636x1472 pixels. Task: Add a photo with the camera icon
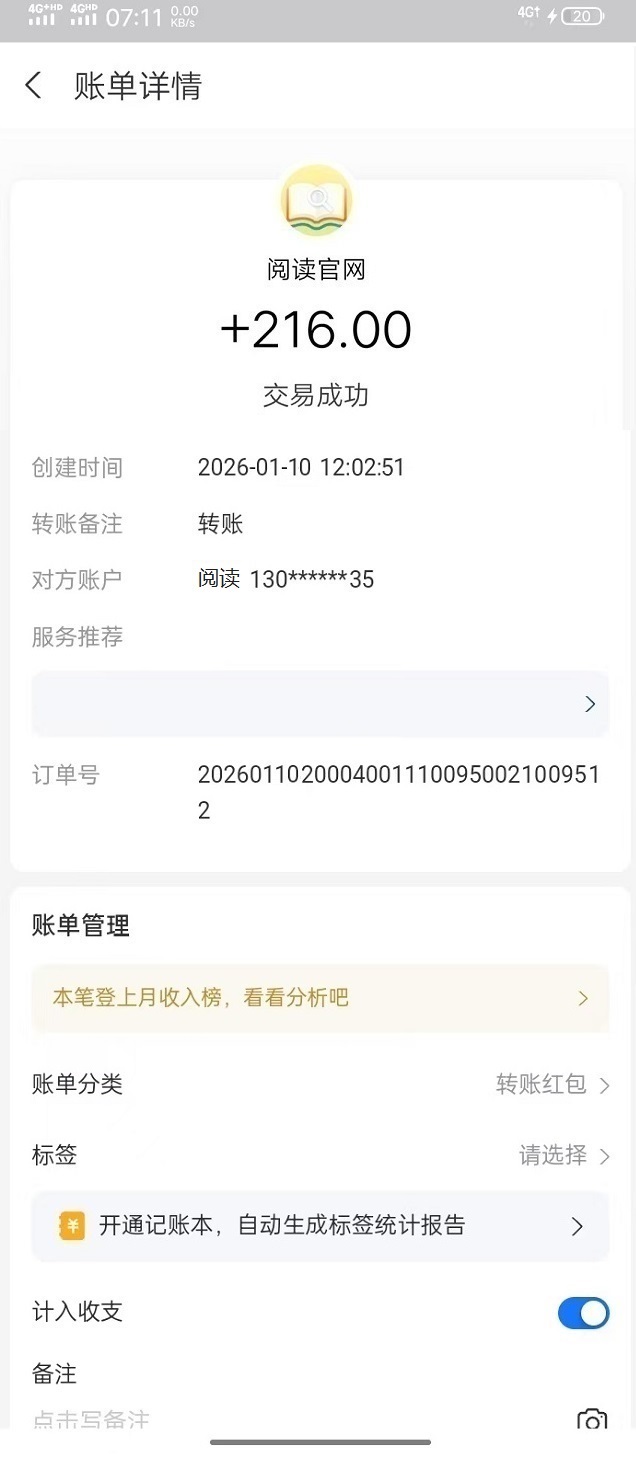[x=592, y=1419]
